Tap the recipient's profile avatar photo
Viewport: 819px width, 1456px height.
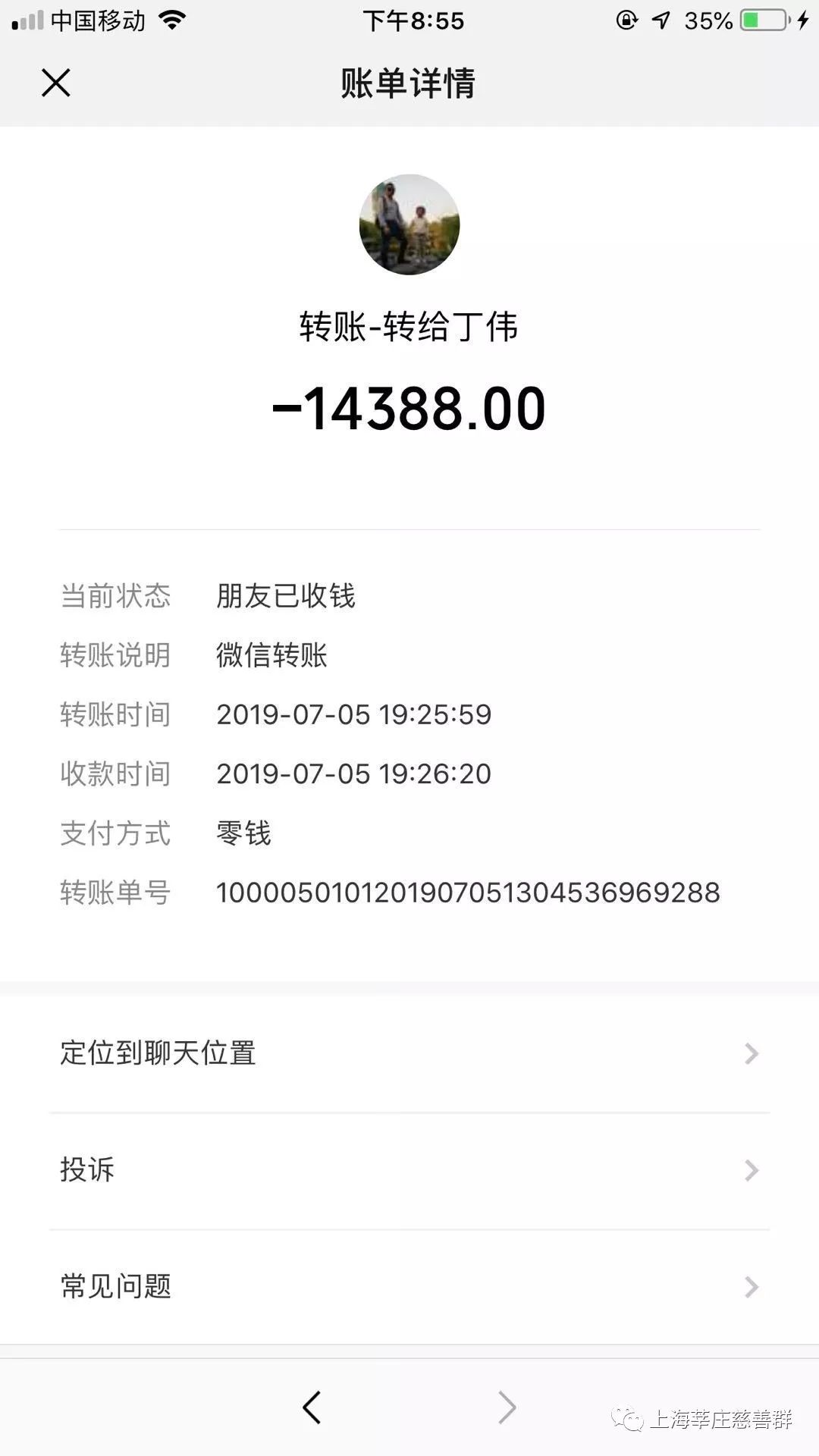[409, 224]
